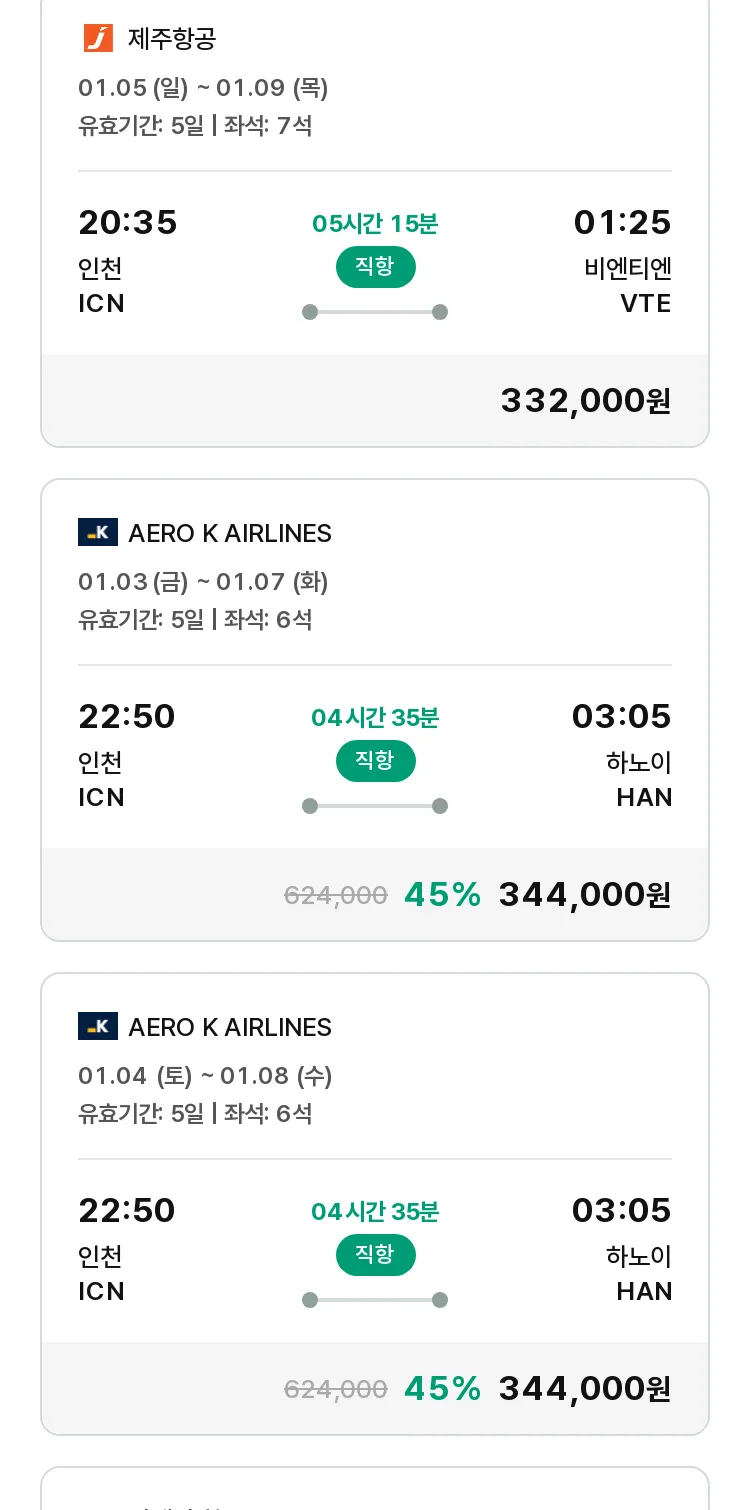Open the Jeju Air flight to Vientiane
This screenshot has width=750, height=1510.
[x=375, y=220]
